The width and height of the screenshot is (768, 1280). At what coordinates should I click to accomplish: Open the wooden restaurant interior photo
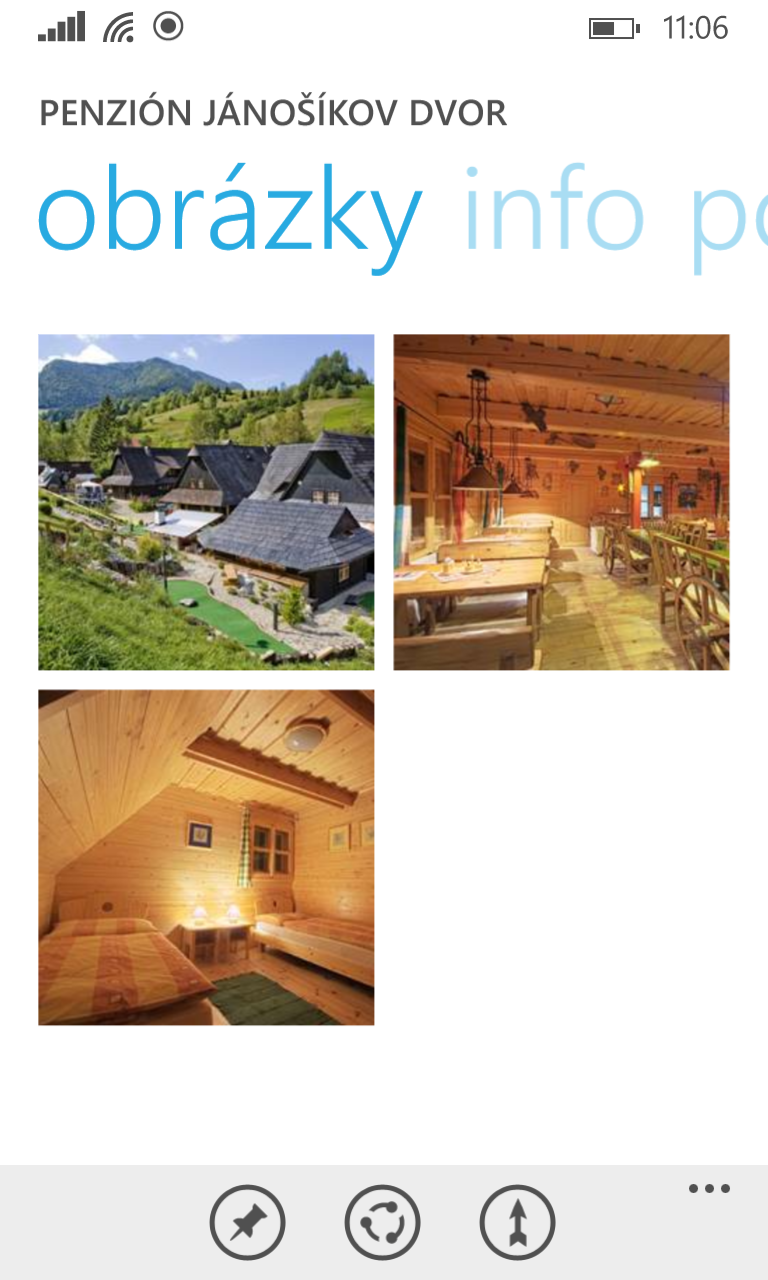coord(561,502)
